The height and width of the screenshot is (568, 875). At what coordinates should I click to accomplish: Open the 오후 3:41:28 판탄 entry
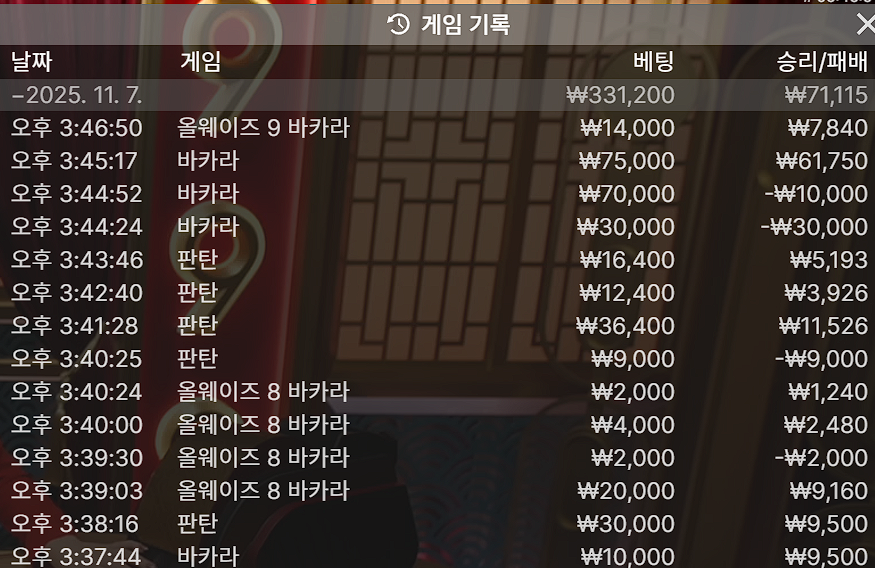437,326
